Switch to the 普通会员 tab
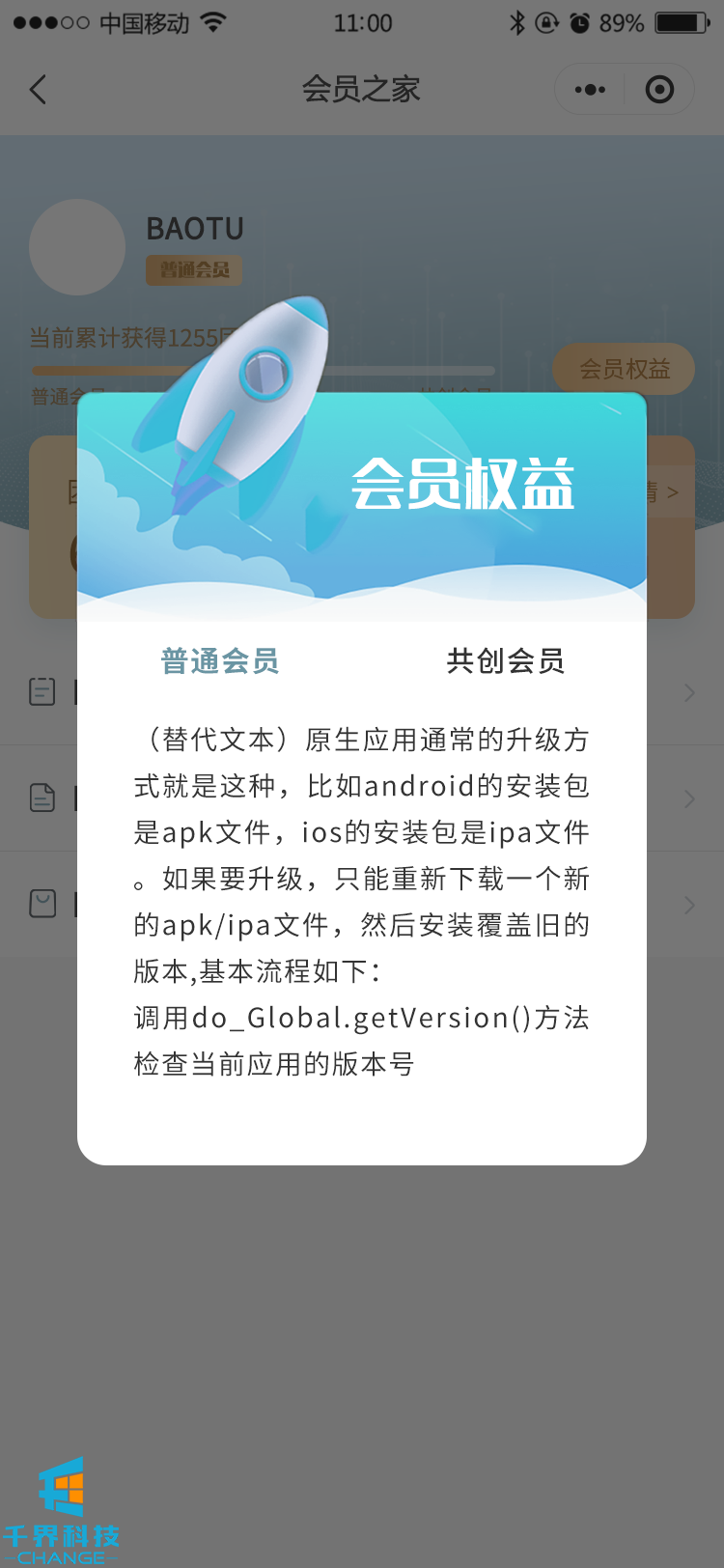724x1568 pixels. [x=220, y=661]
